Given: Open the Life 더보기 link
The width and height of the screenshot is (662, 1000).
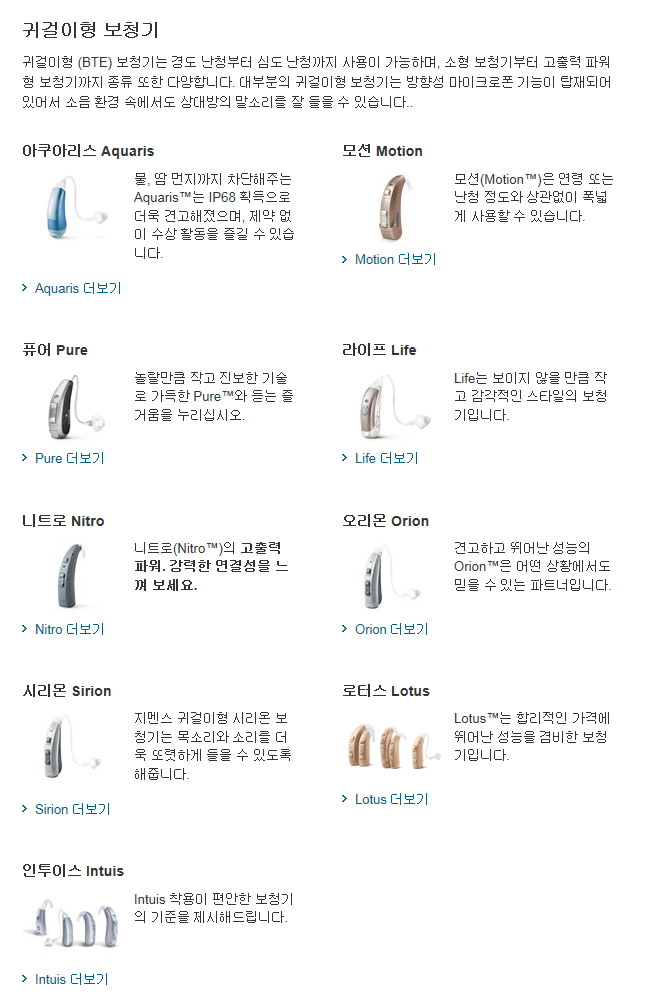Looking at the screenshot, I should click(386, 458).
